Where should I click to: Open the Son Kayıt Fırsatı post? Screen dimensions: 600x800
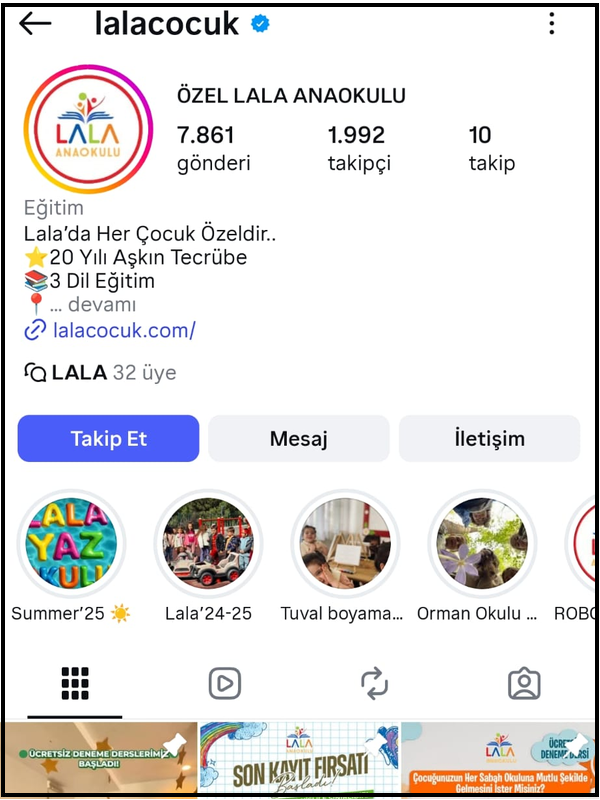coord(299,760)
